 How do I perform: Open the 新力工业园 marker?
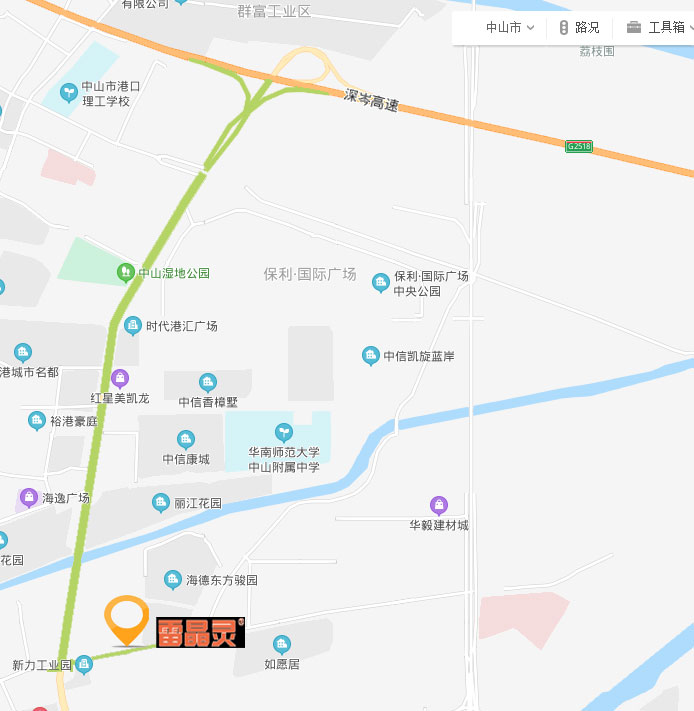84,664
